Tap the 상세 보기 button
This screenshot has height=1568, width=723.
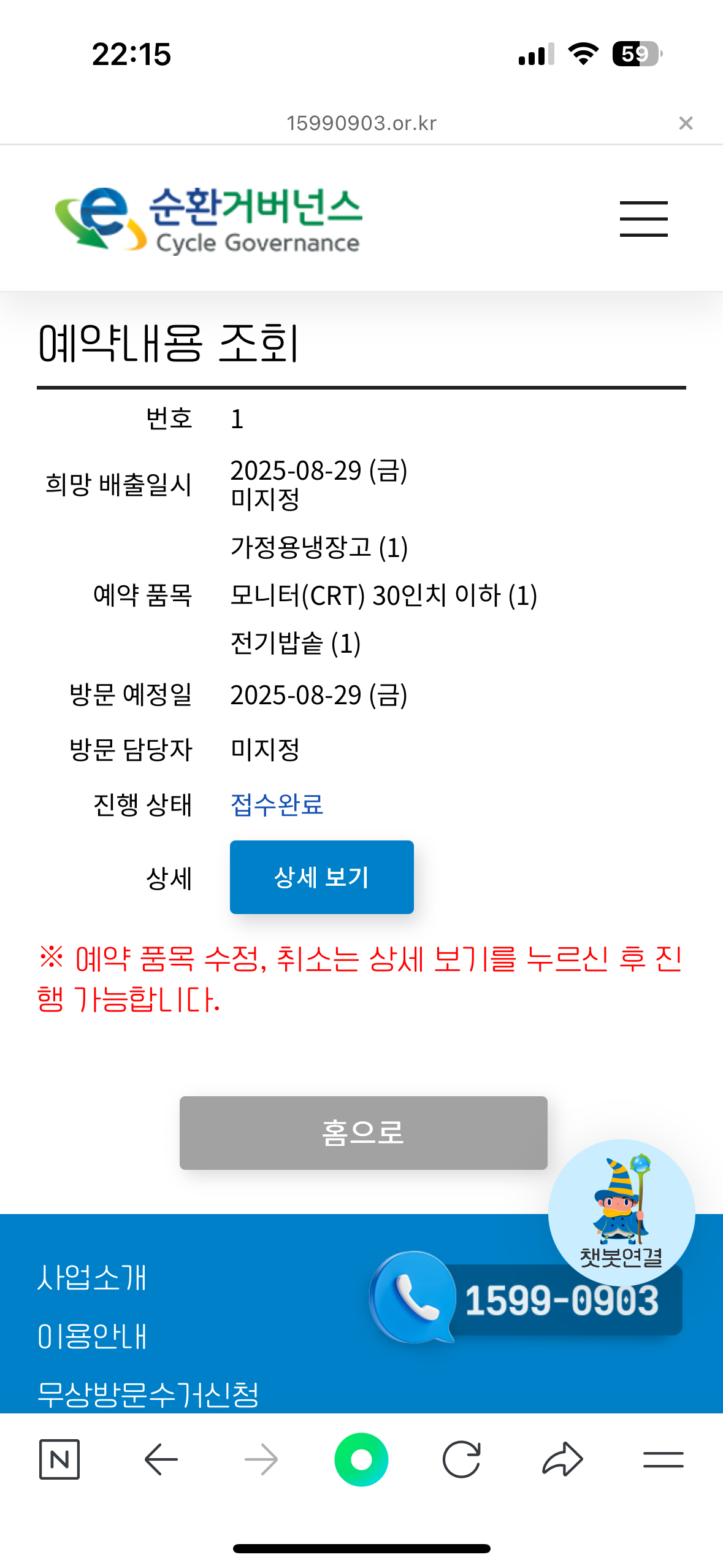[x=321, y=877]
